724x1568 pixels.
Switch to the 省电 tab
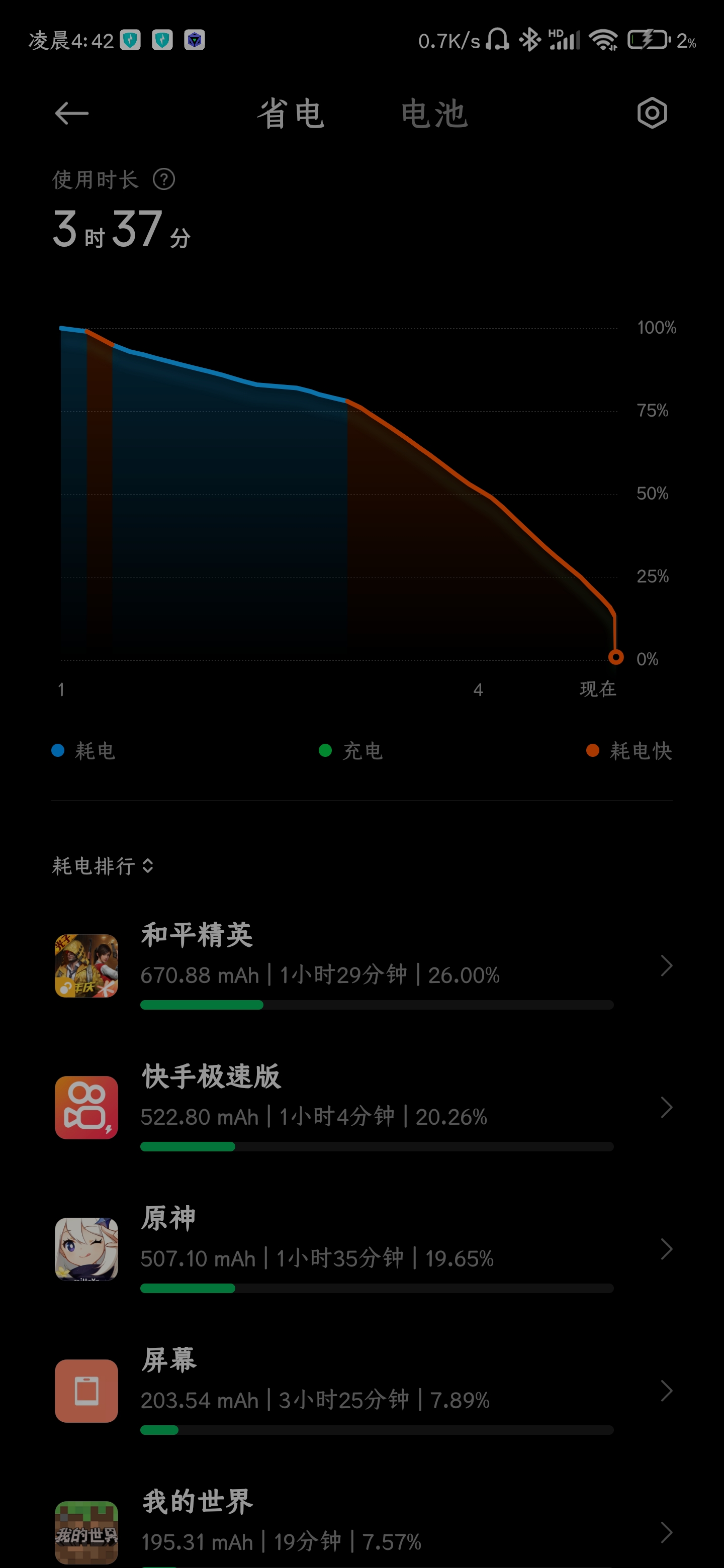click(x=291, y=114)
